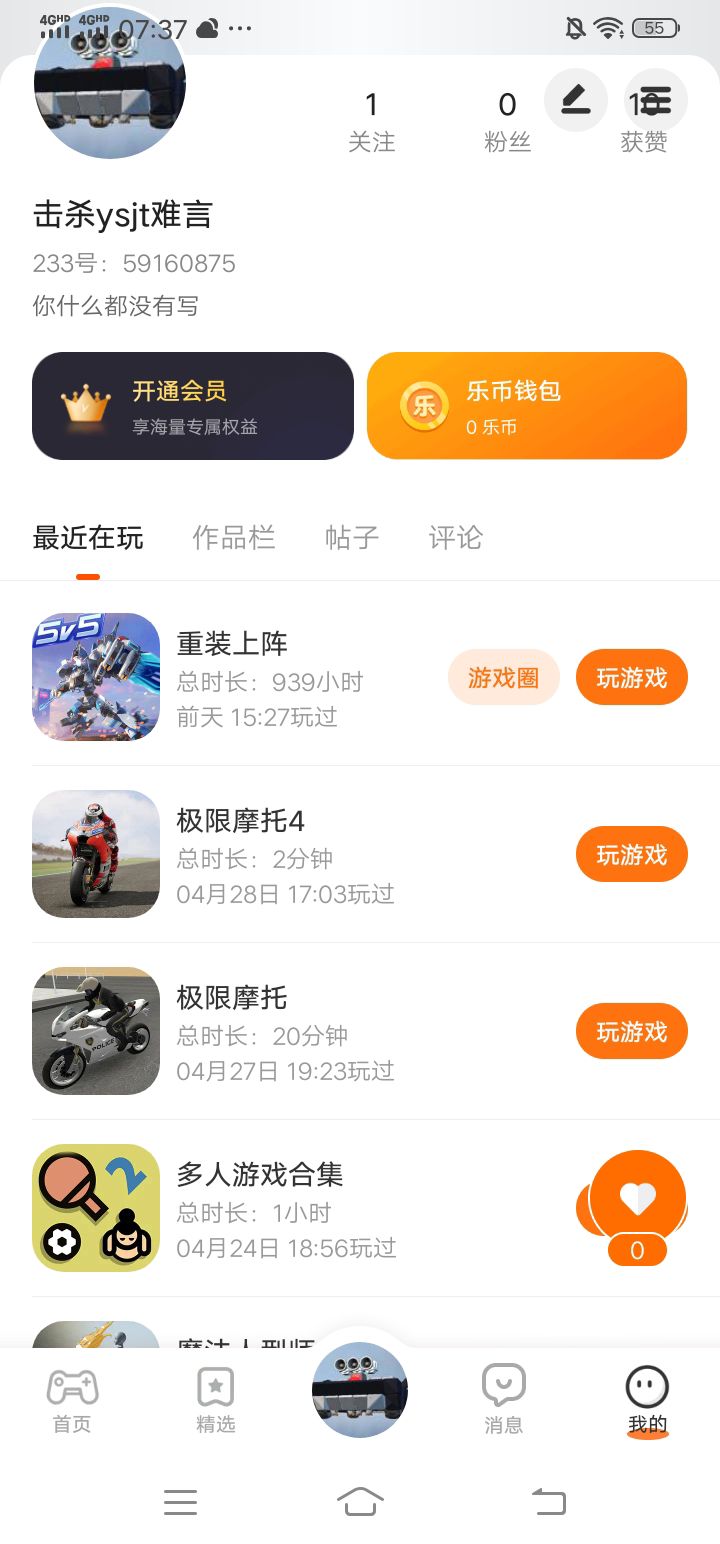Tap the system back button
Screen dimensions: 720x1544
coord(548,1501)
